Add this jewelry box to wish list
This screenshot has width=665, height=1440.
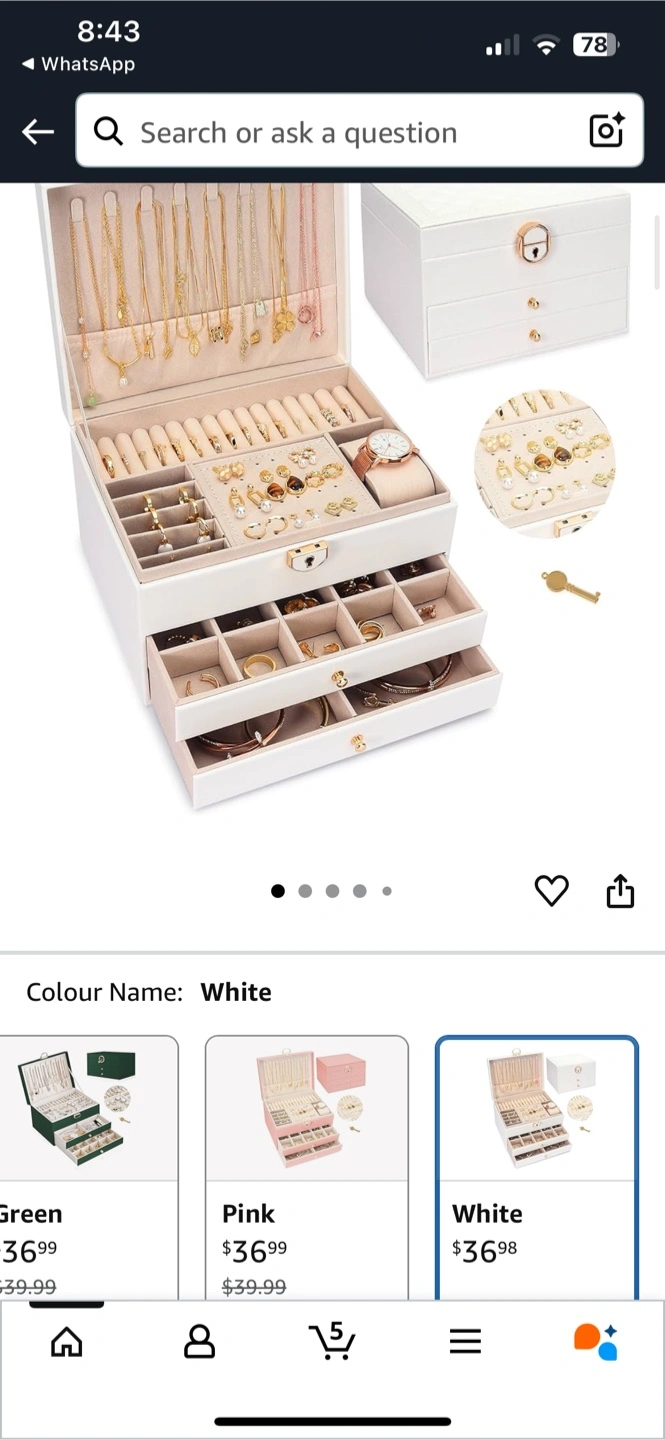[551, 890]
